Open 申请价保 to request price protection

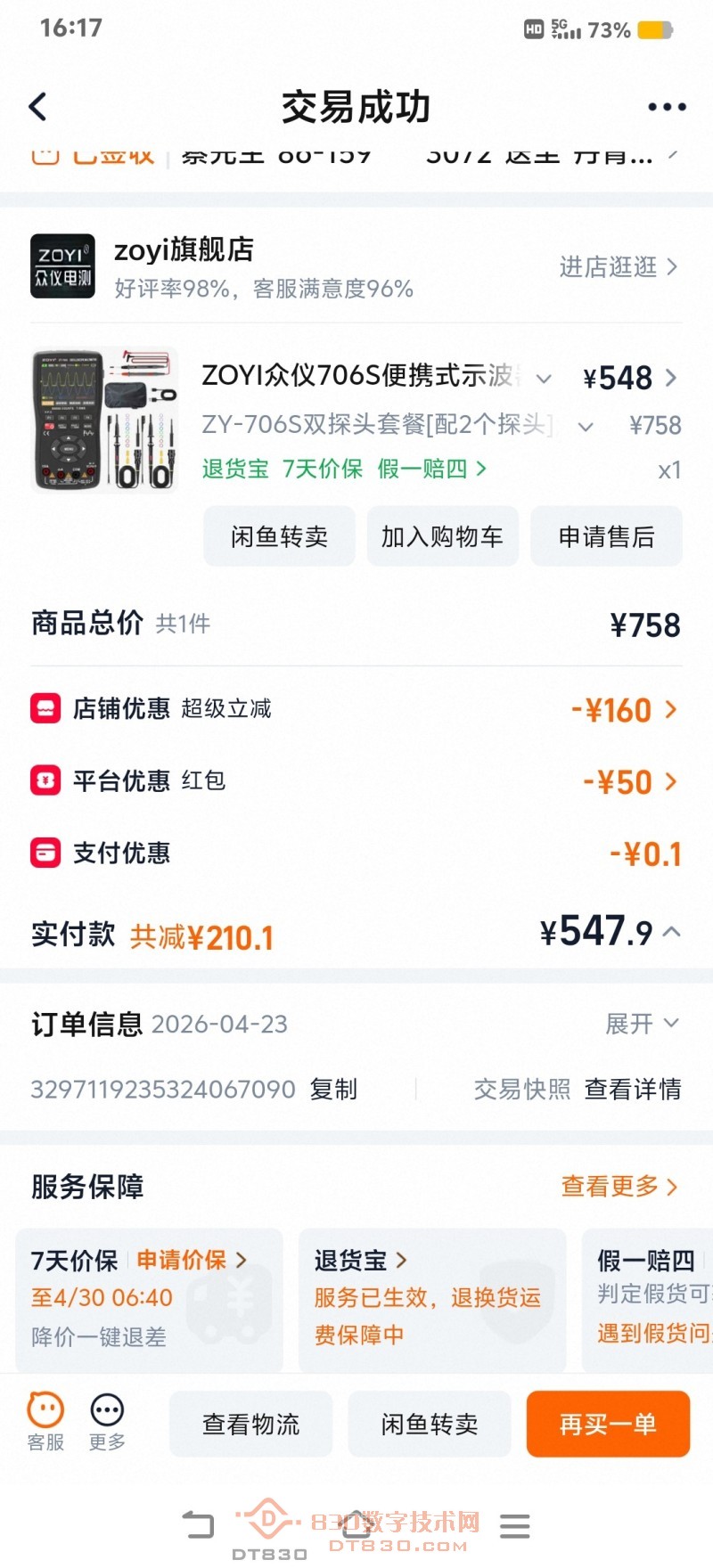click(182, 1259)
